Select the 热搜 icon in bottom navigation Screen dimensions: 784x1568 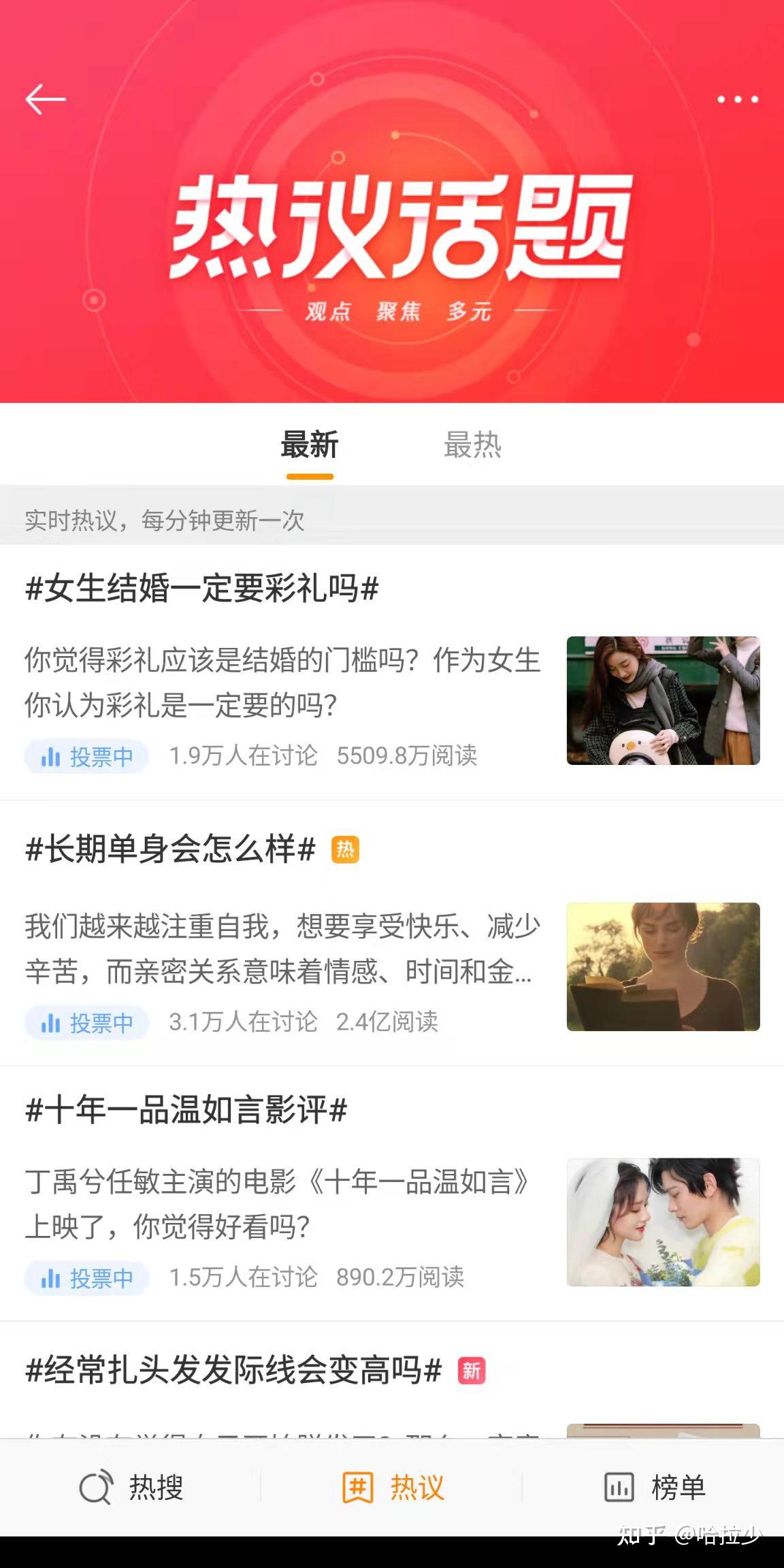(x=97, y=1488)
